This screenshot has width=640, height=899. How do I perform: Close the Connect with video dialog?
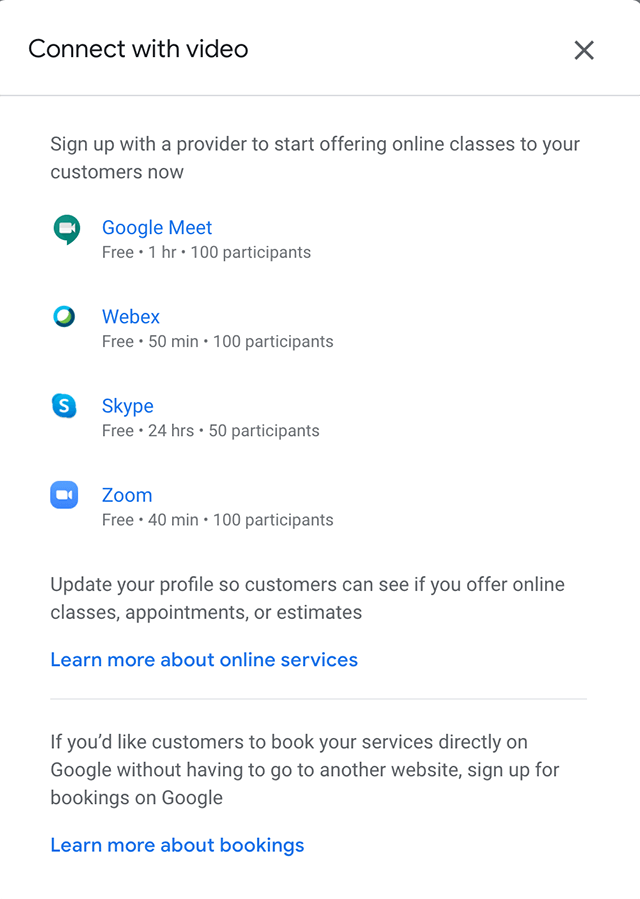pyautogui.click(x=584, y=50)
